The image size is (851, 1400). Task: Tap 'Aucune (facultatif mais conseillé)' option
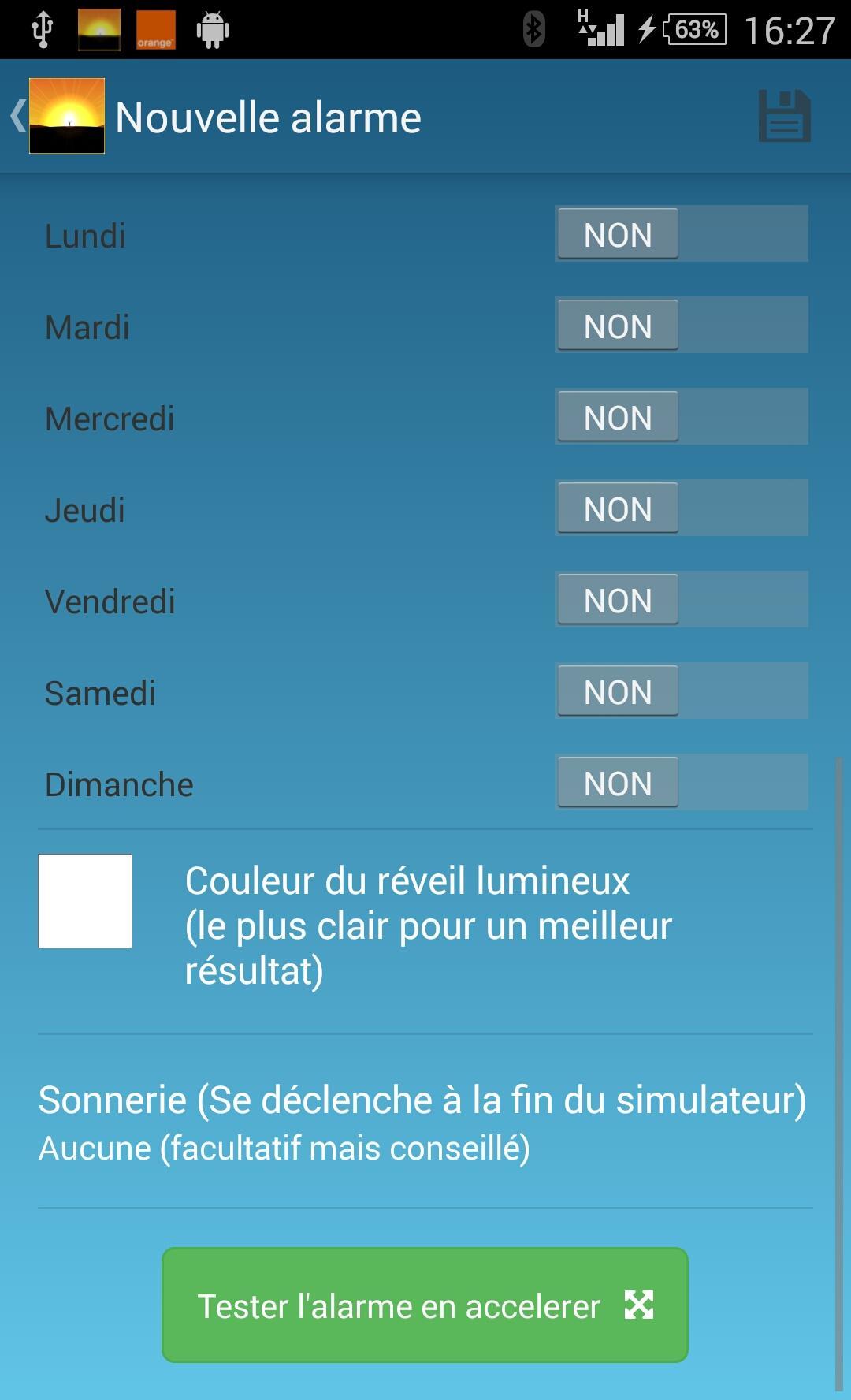[x=285, y=1148]
